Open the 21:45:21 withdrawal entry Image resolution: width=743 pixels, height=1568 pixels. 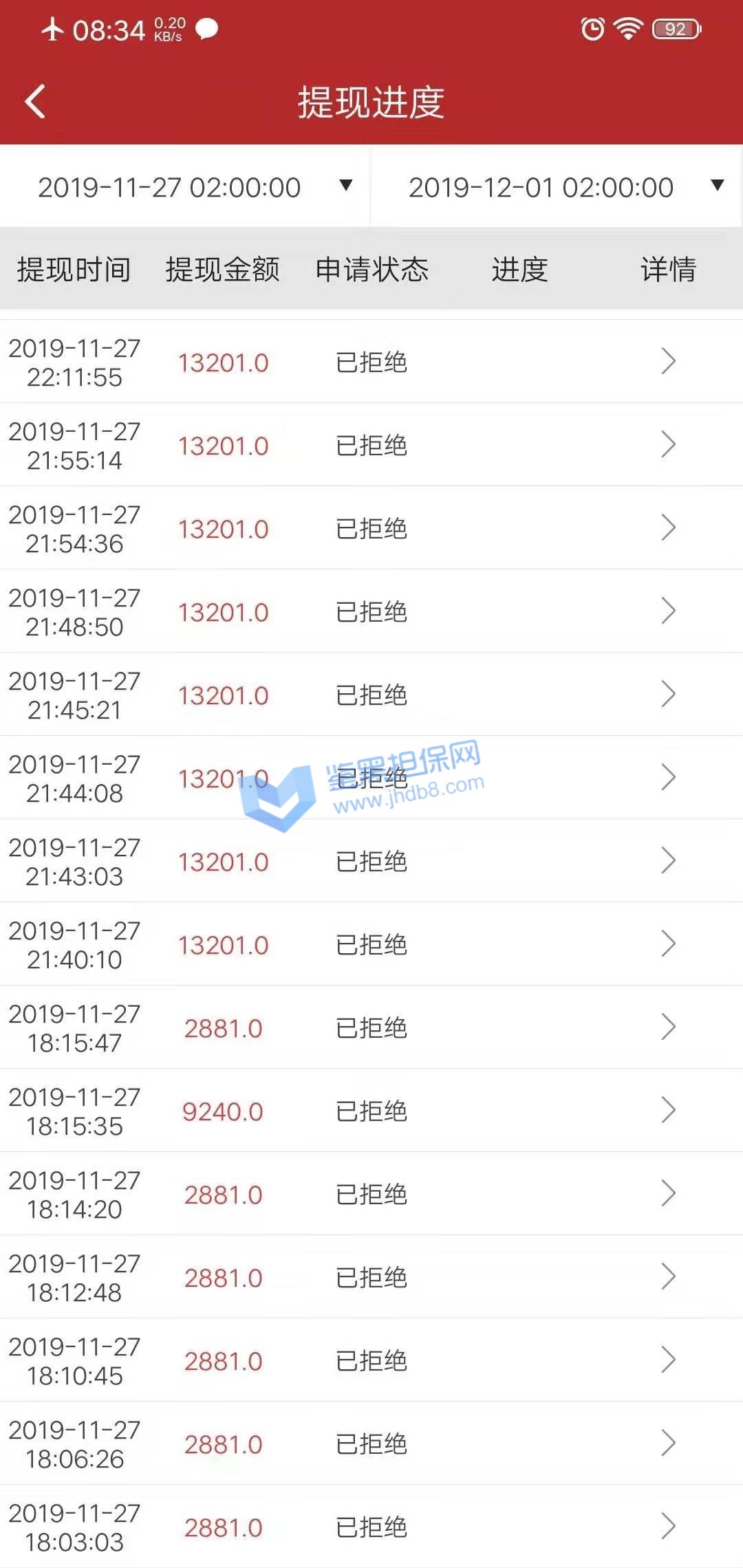coord(667,695)
